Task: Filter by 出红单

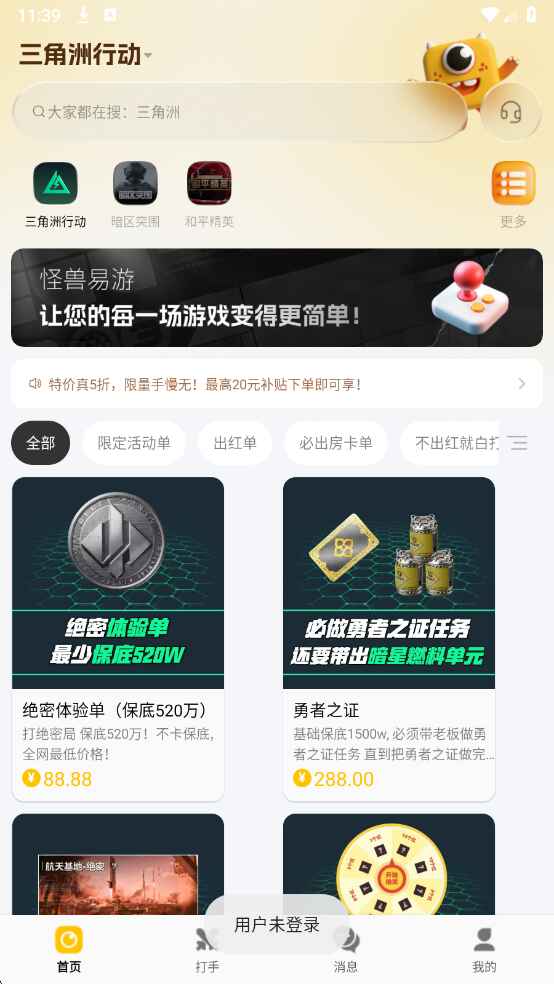Action: pos(235,443)
